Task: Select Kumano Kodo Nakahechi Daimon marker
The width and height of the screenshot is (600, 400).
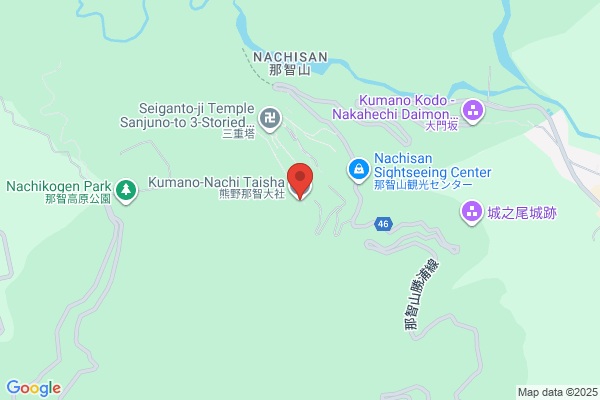Action: 473,111
